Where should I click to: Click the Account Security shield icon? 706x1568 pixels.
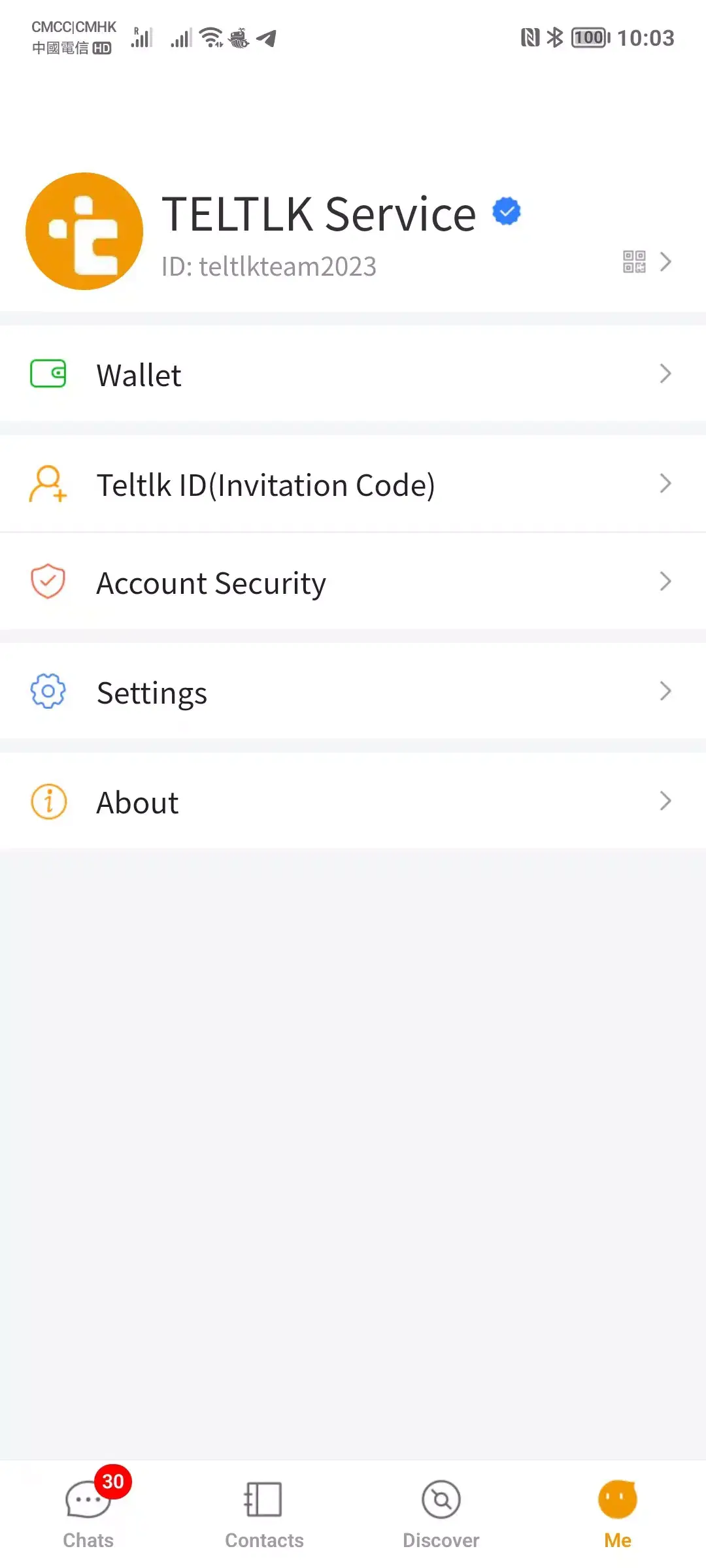click(x=47, y=581)
